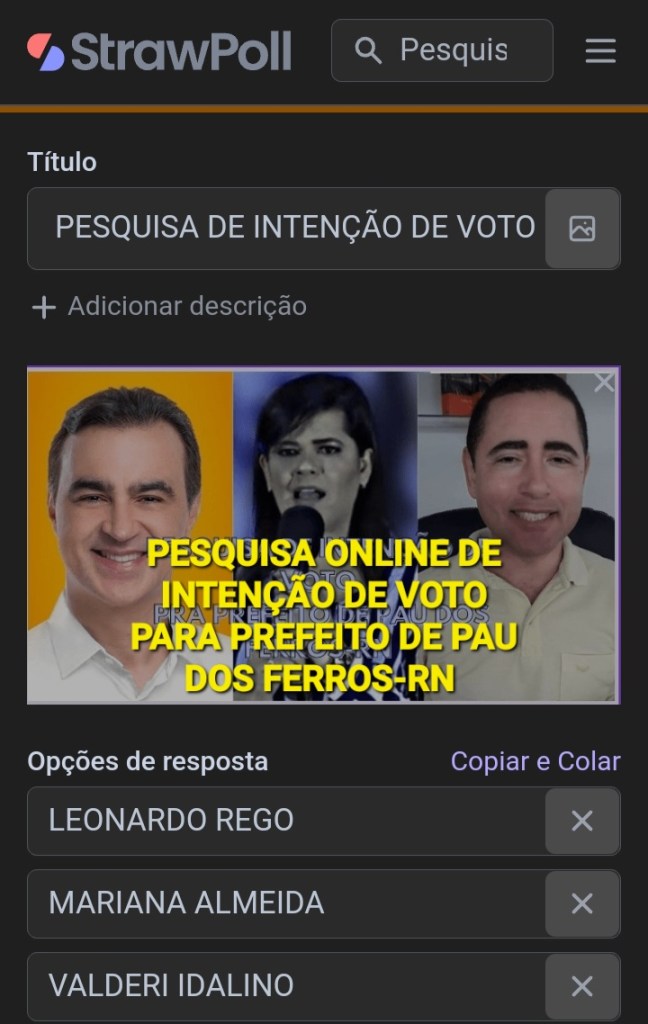This screenshot has height=1024, width=648.
Task: Edit the VALDERI IDALINO answer option
Action: point(285,986)
